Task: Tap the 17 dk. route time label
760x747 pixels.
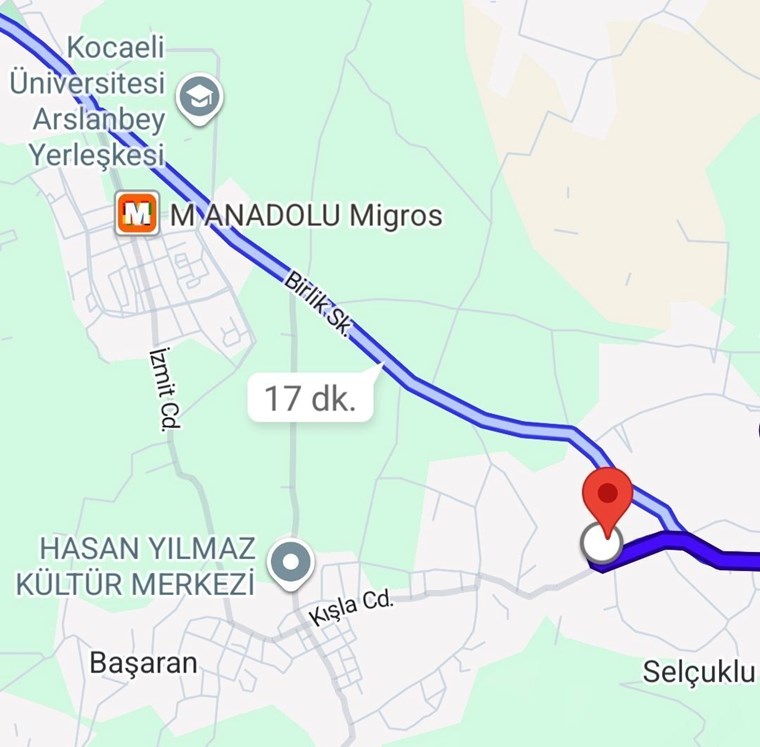Action: (310, 398)
